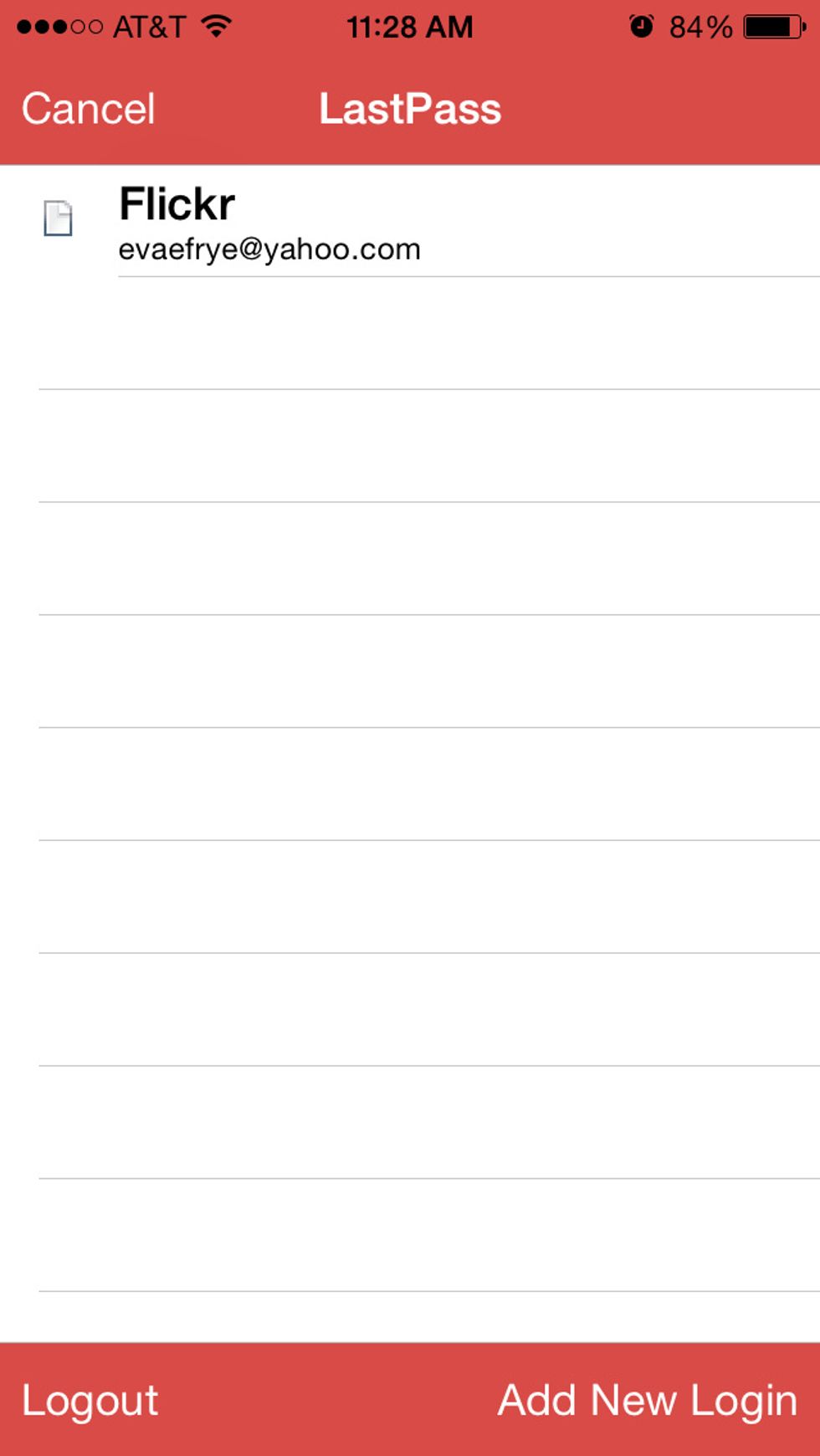Cancel the LastPass login picker
The image size is (820, 1456).
point(89,109)
